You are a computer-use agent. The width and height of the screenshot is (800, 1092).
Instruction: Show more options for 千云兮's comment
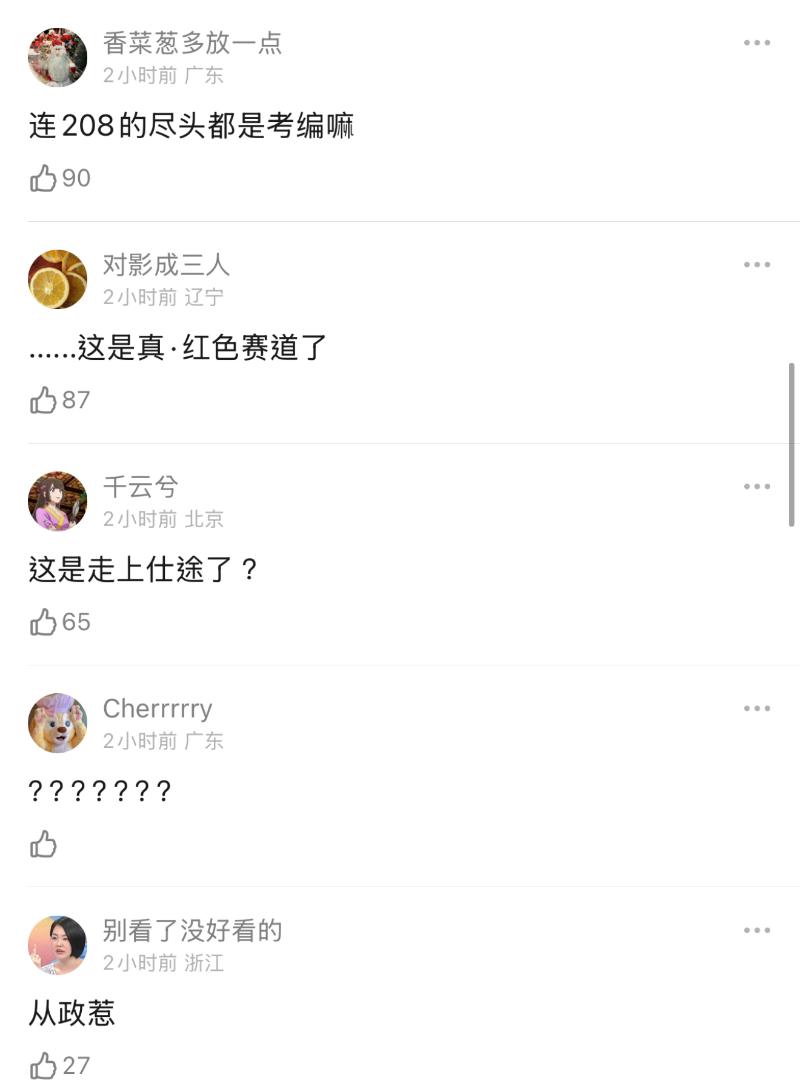pos(757,487)
